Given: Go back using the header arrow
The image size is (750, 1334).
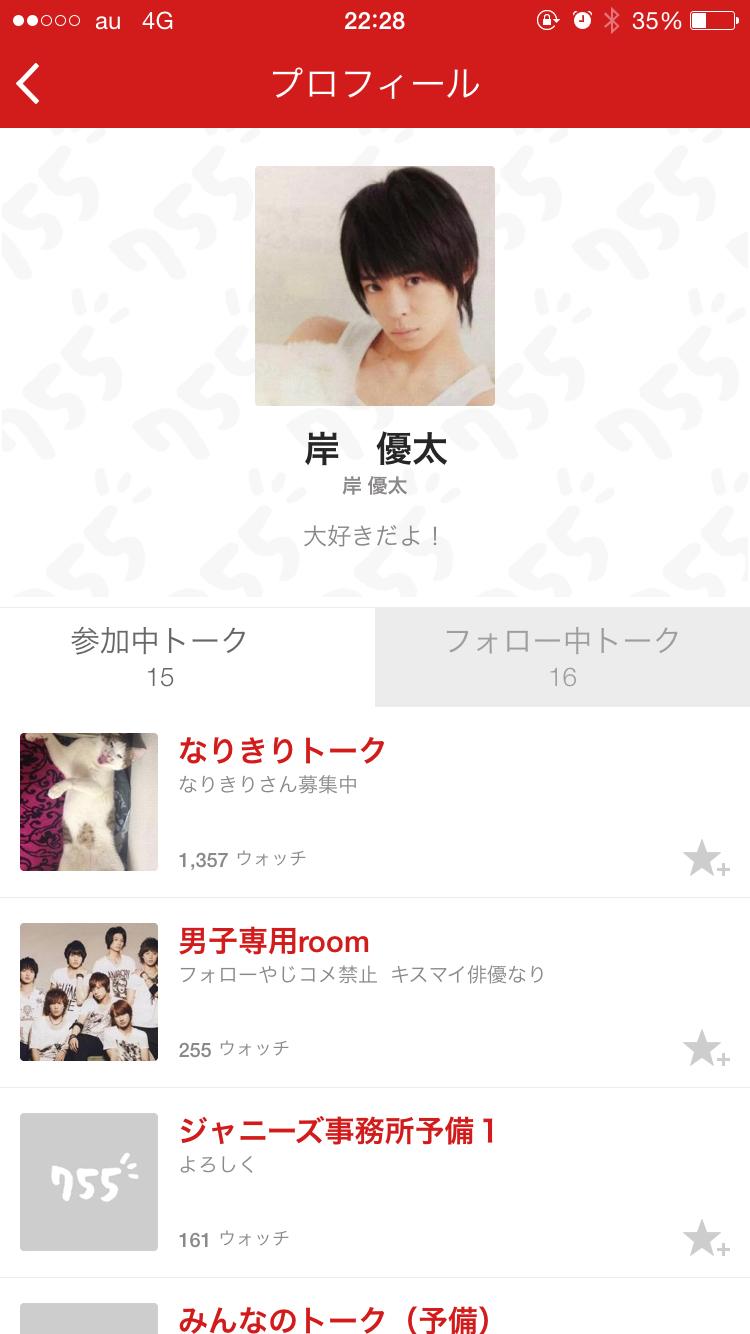Looking at the screenshot, I should [29, 84].
